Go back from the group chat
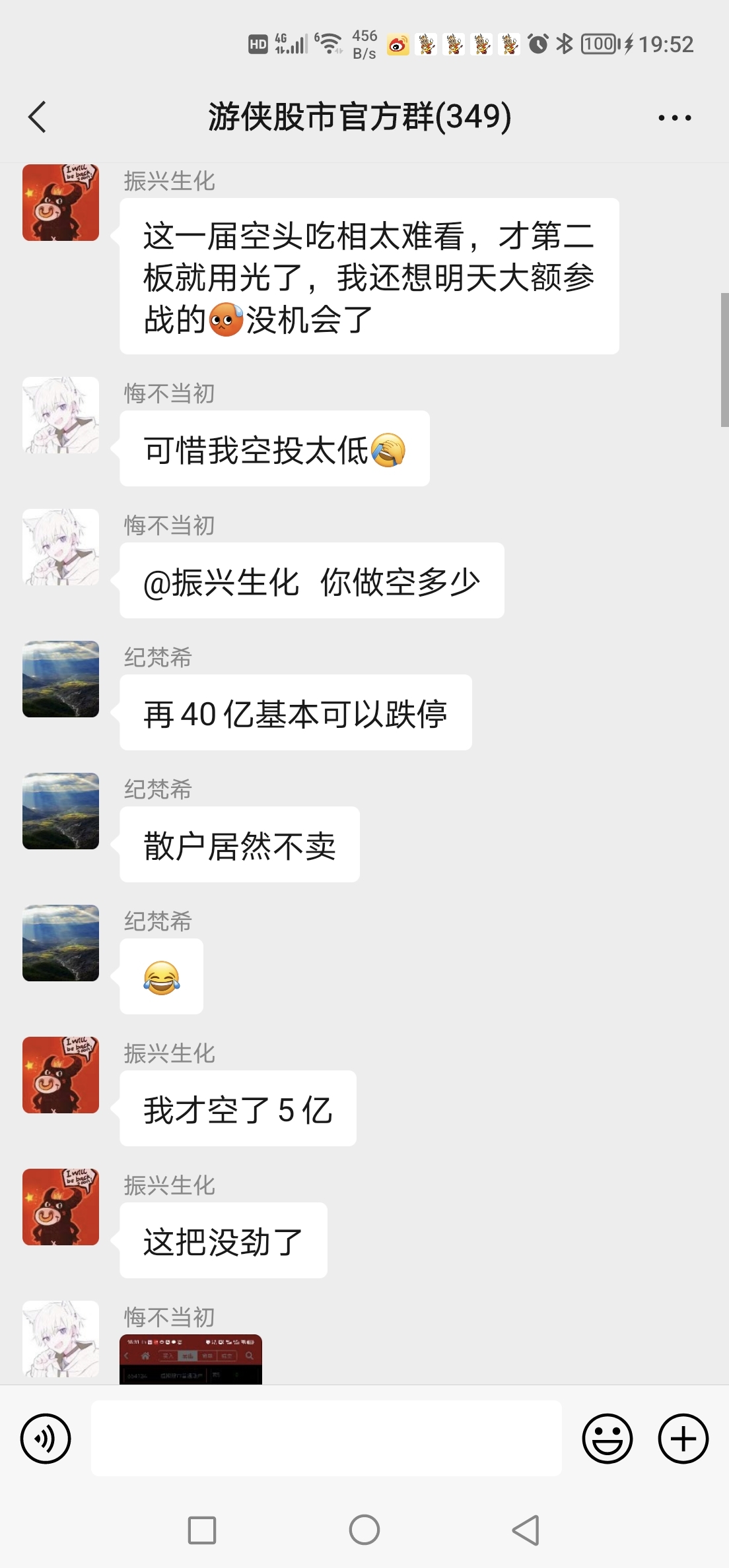The image size is (729, 1568). 38,117
